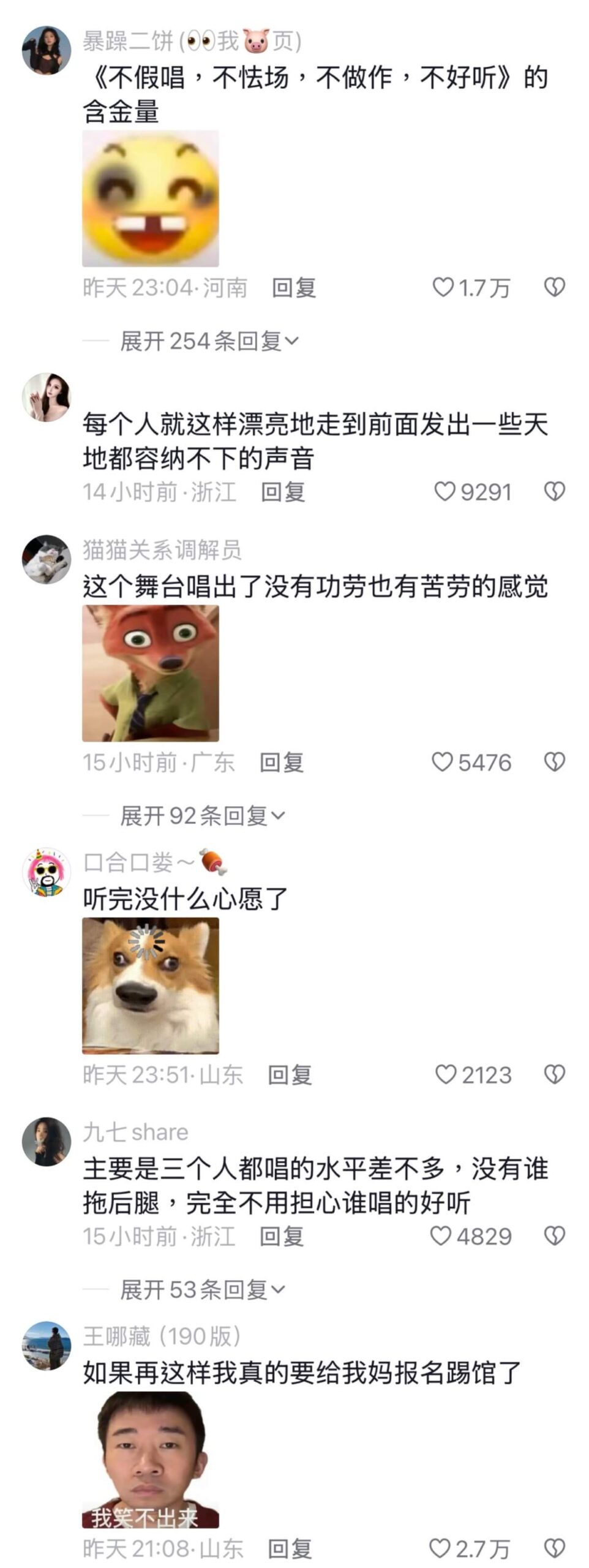
Task: Open 九七 share's profile avatar
Action: pos(47,1141)
